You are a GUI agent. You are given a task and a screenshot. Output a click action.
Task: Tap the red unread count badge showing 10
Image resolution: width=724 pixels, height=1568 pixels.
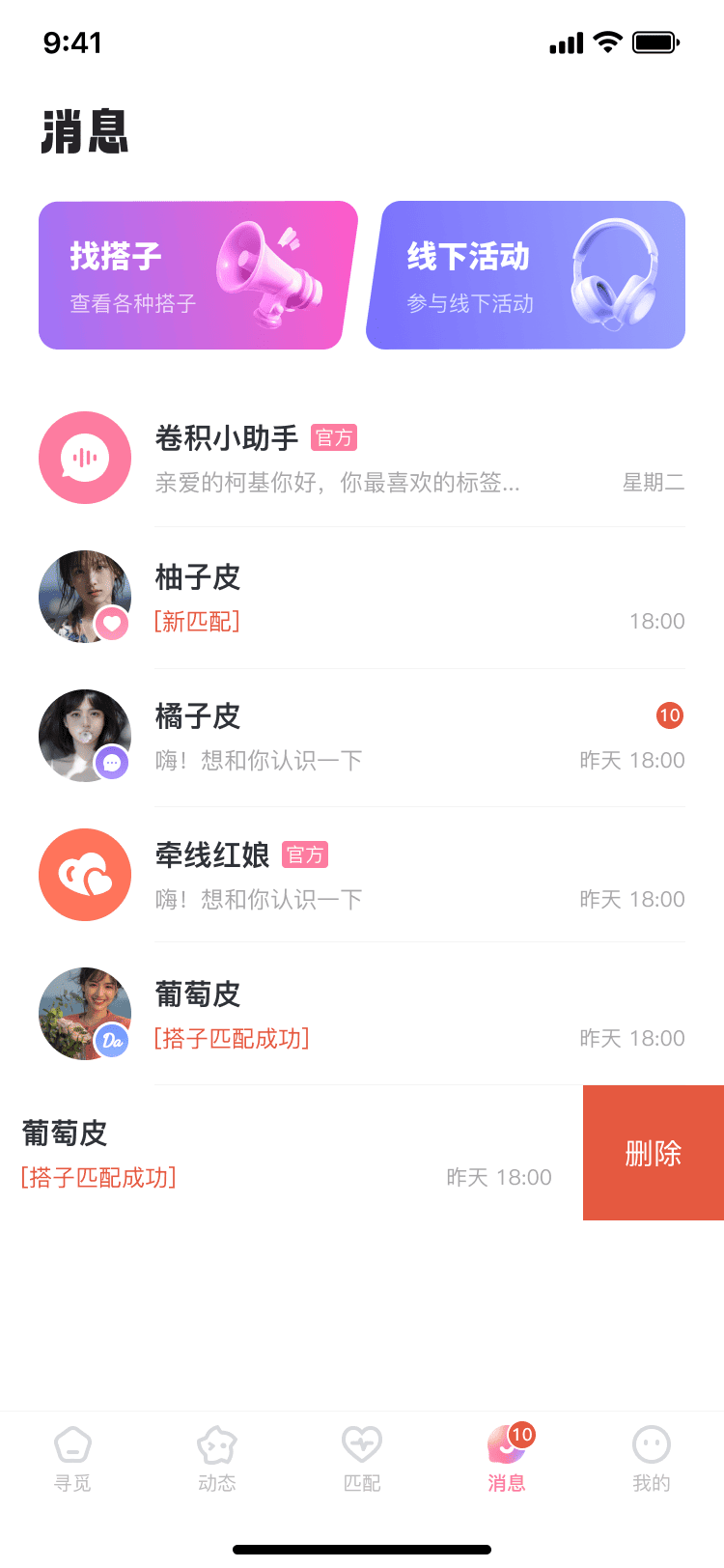[x=669, y=715]
